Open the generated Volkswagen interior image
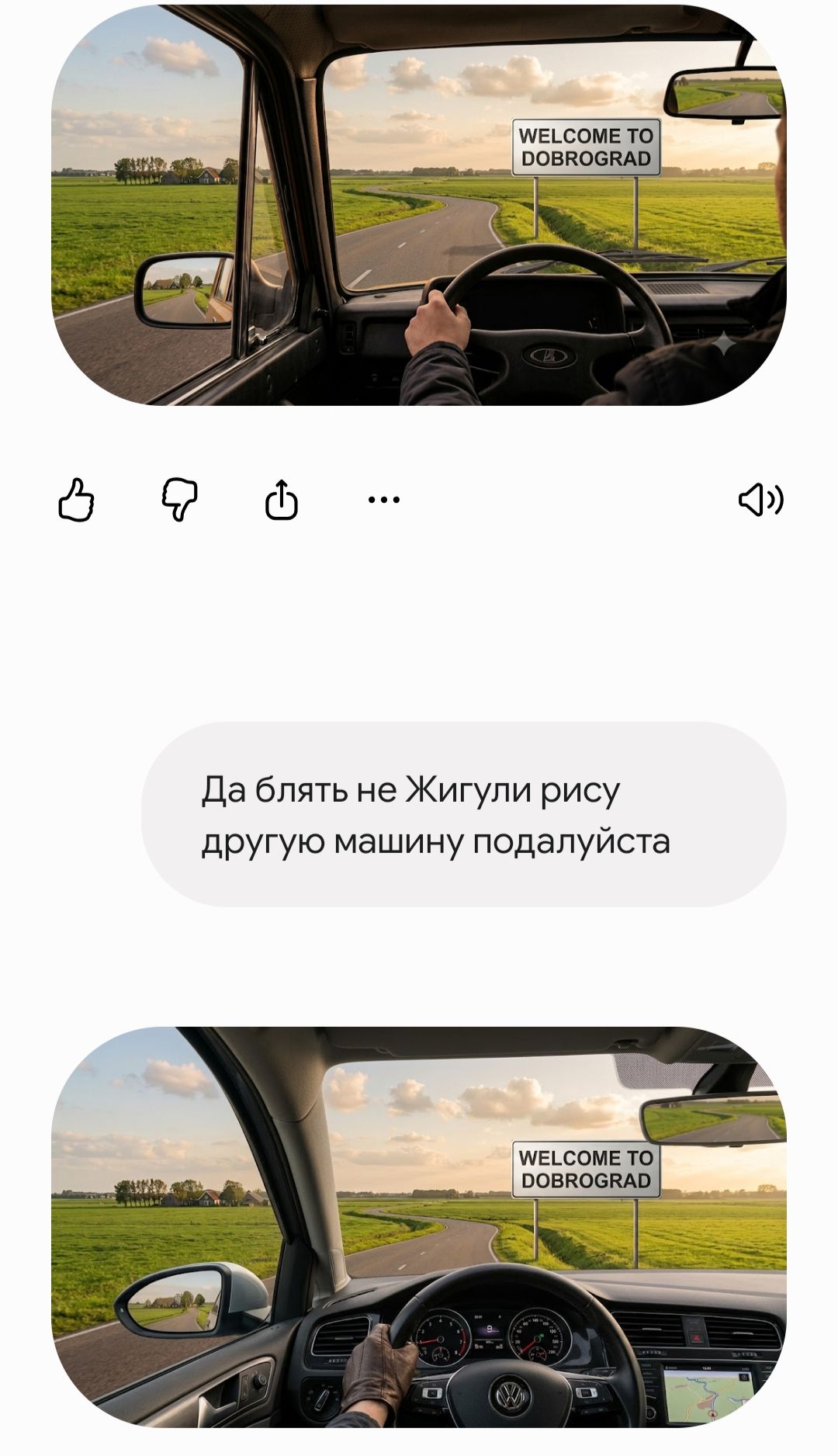 pos(419,1227)
